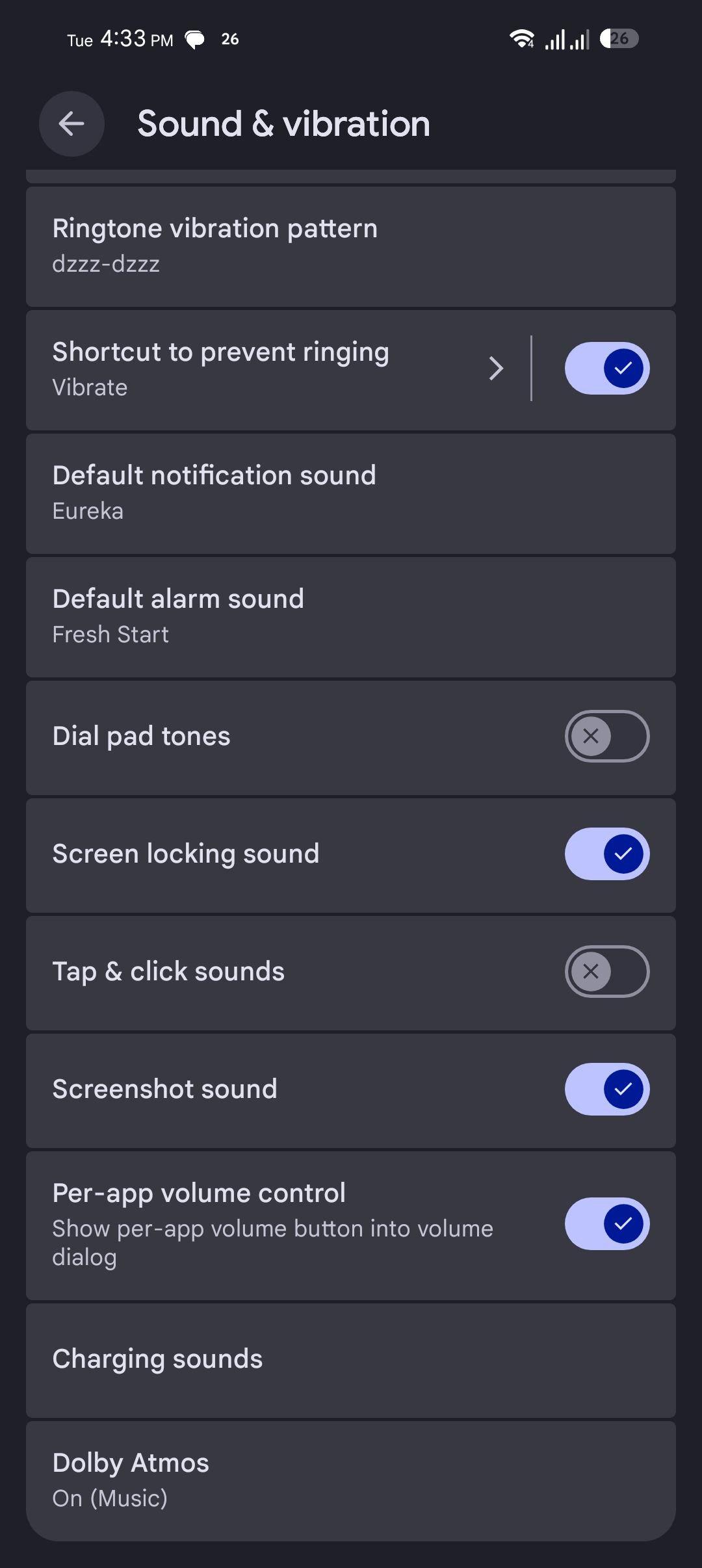Open Dolby Atmos settings

[x=351, y=1480]
